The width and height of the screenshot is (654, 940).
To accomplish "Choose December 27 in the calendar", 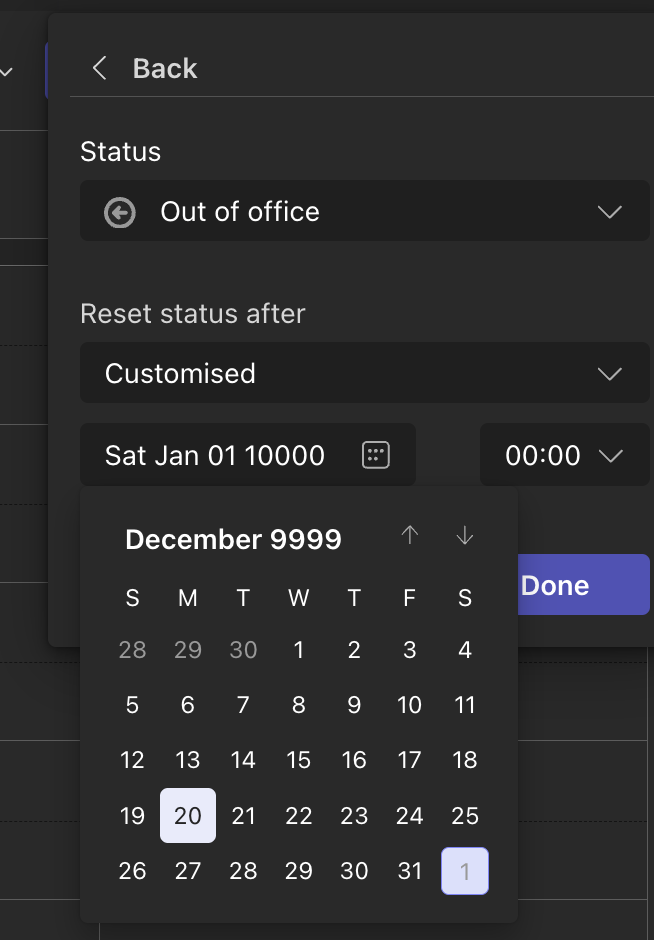I will coord(188,871).
